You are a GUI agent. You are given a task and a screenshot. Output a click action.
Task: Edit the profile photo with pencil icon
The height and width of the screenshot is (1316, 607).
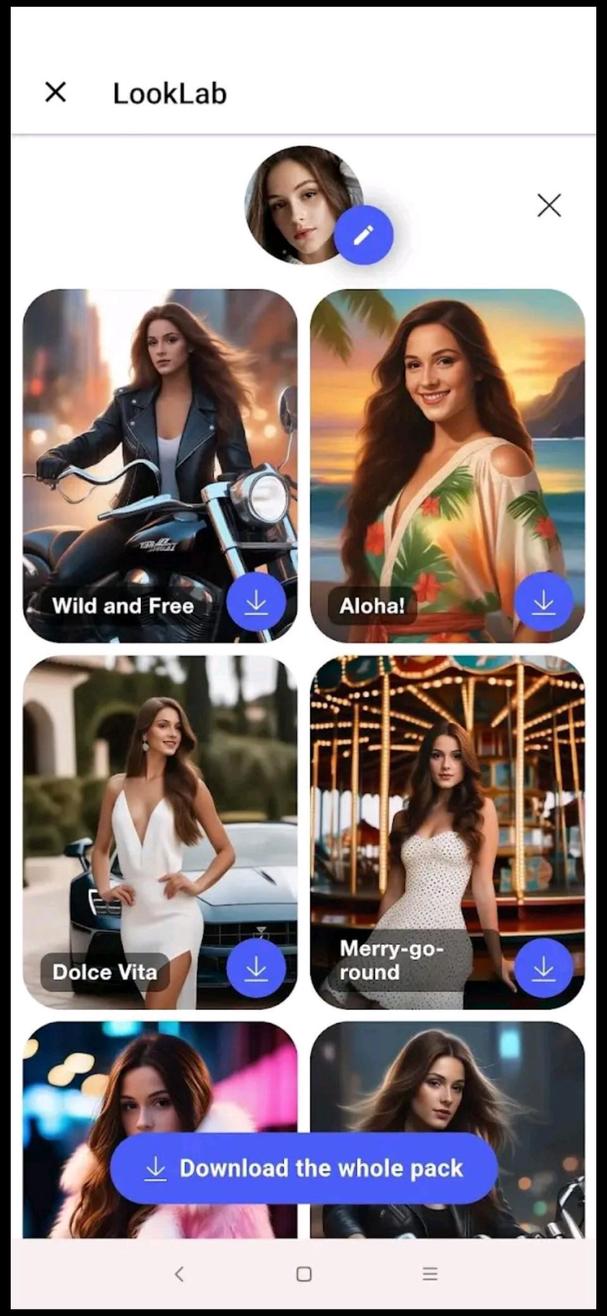(x=364, y=235)
